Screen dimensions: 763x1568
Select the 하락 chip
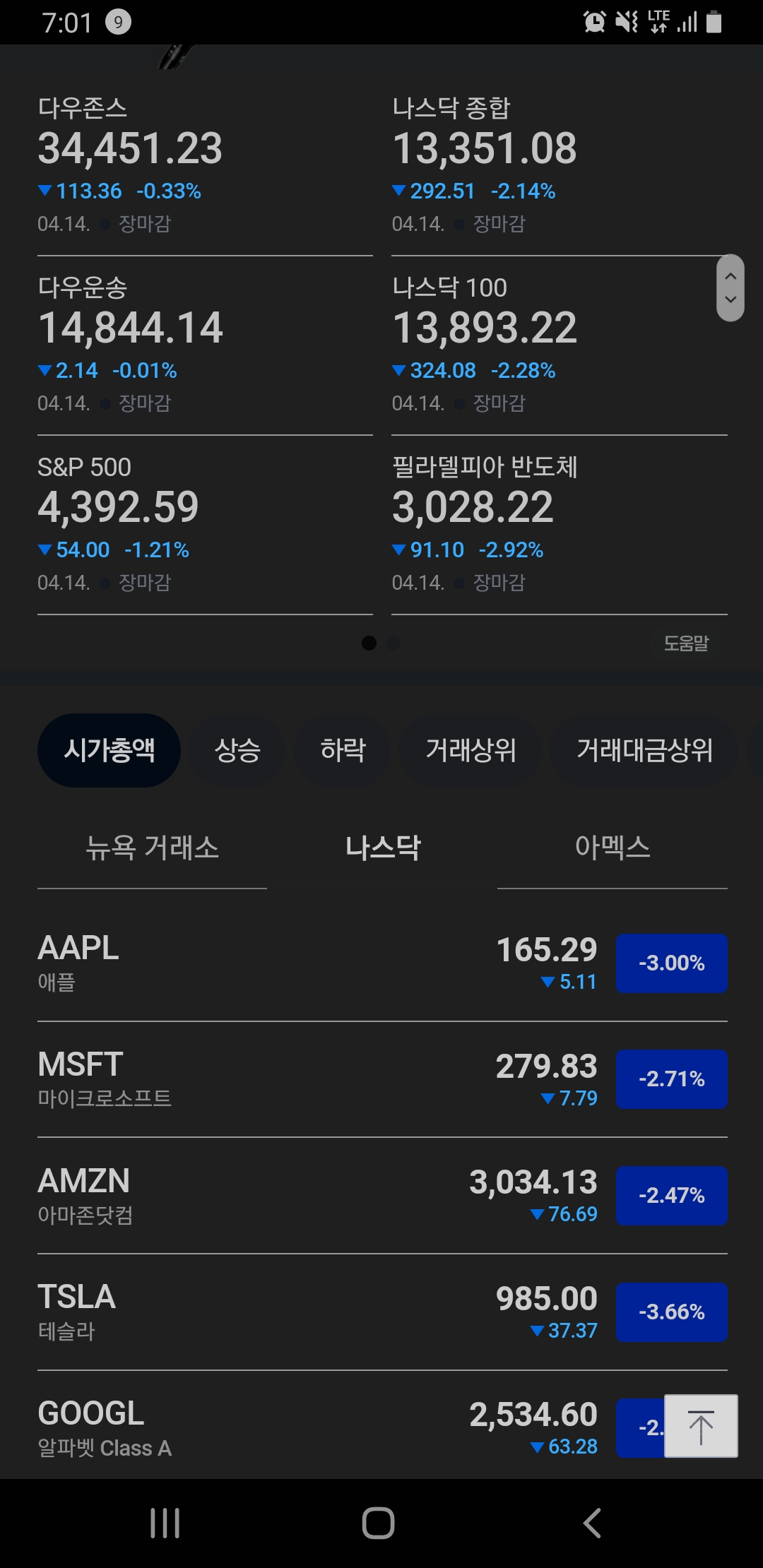(x=343, y=750)
